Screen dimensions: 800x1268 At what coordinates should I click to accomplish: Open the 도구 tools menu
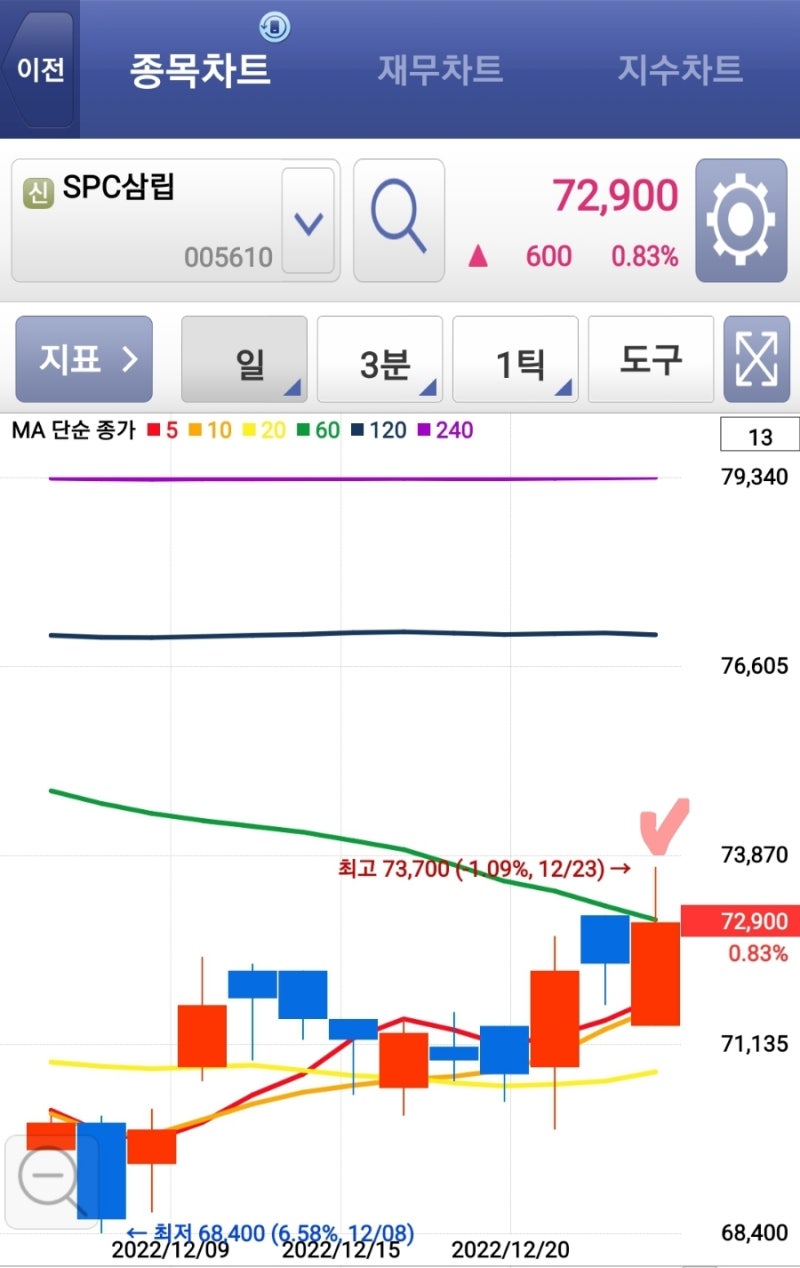(651, 360)
